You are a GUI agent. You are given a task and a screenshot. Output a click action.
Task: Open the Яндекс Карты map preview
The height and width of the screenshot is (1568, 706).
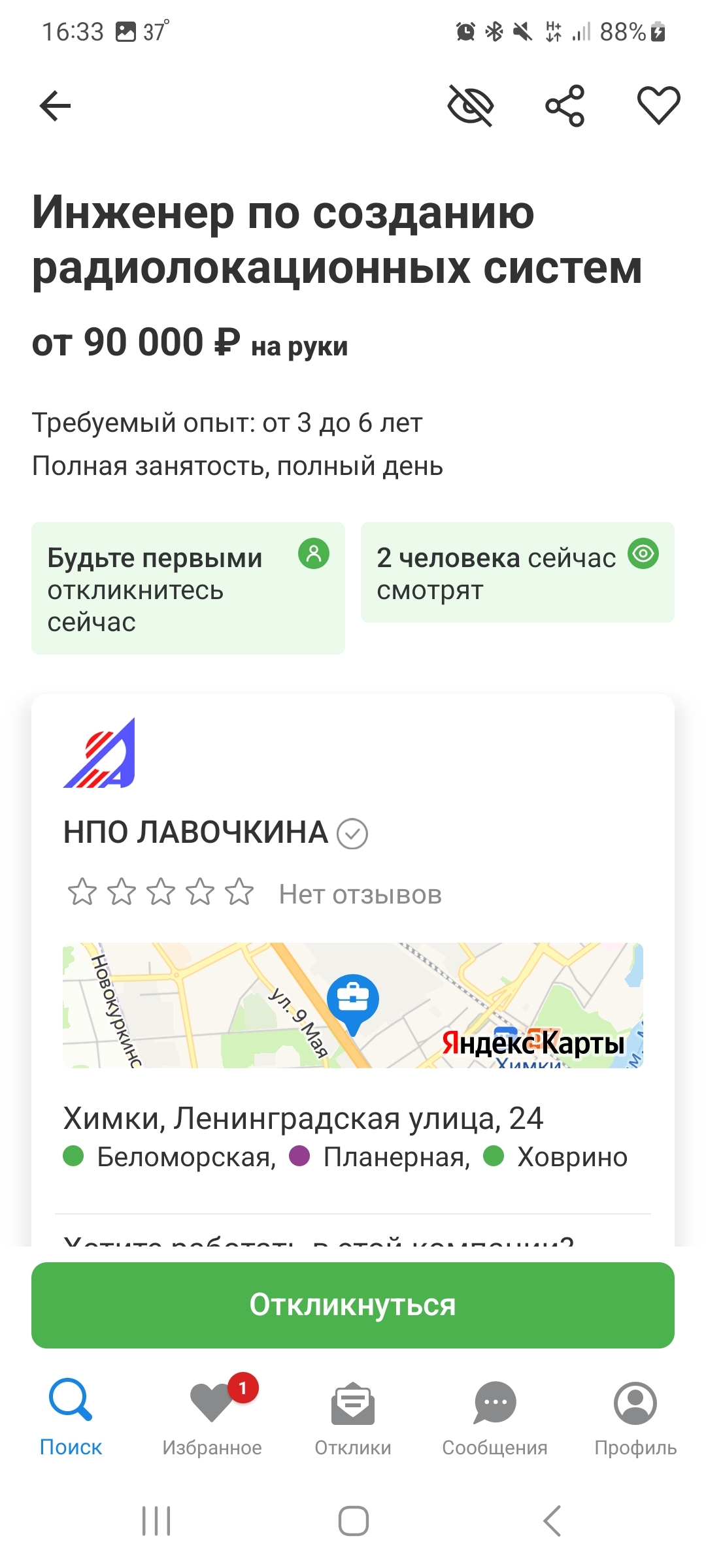tap(353, 1005)
